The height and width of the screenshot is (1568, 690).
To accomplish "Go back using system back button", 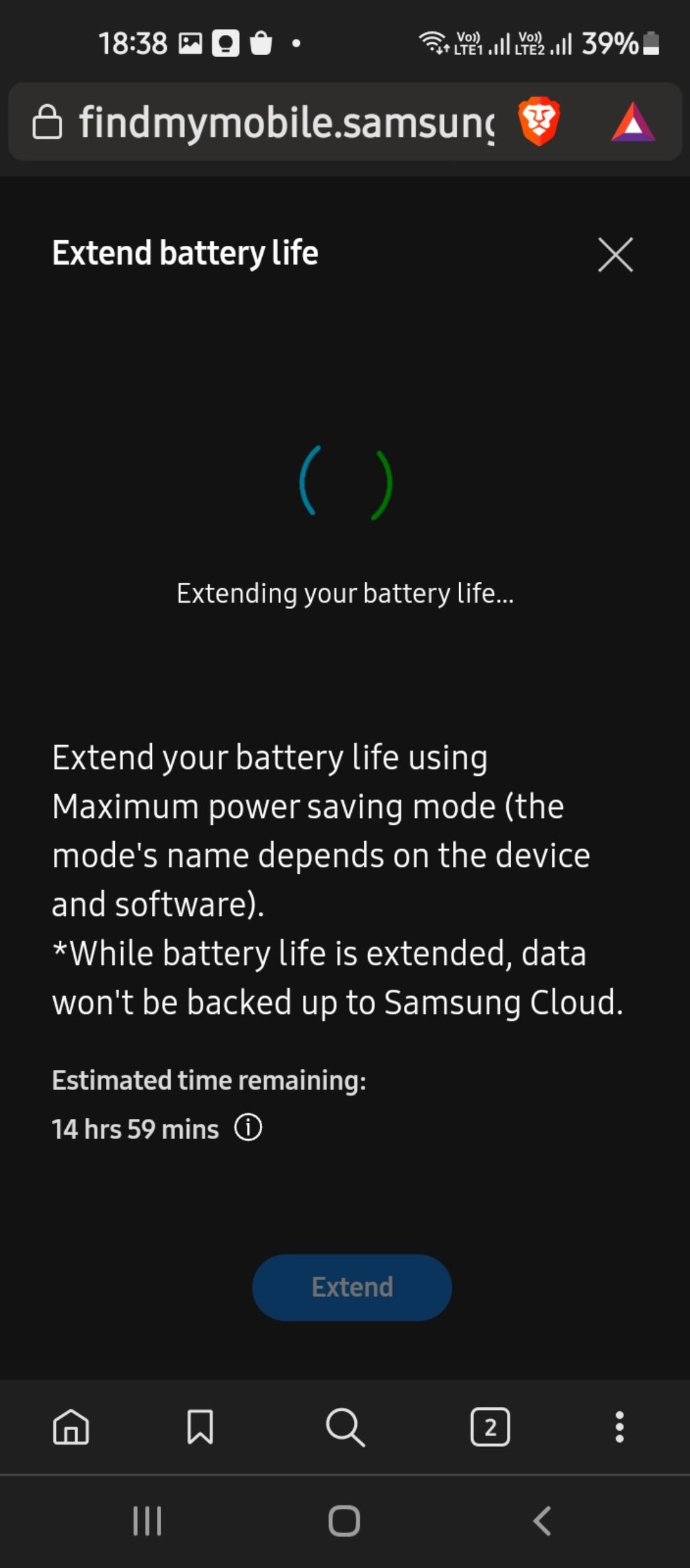I will [x=542, y=1521].
